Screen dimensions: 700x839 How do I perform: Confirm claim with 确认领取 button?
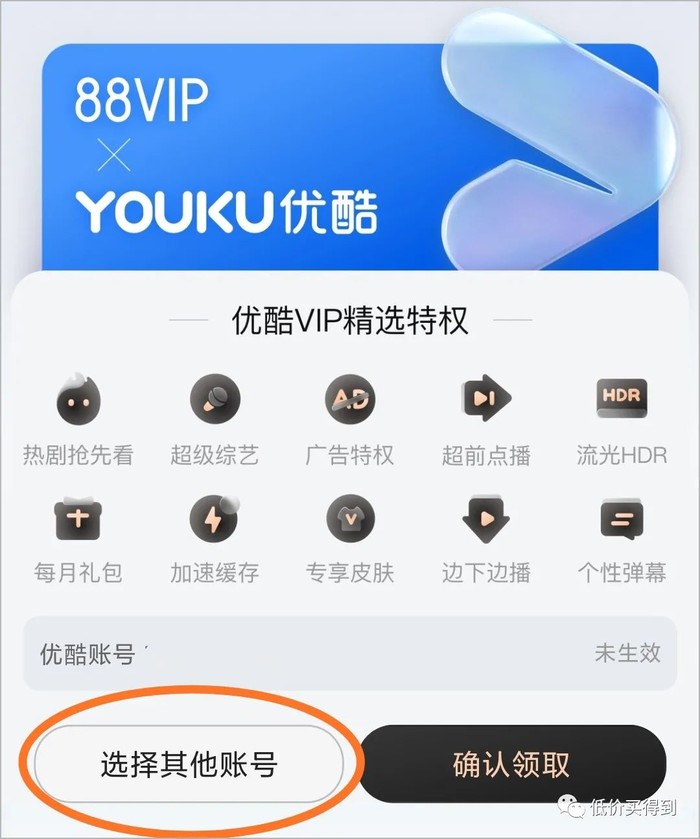[512, 765]
